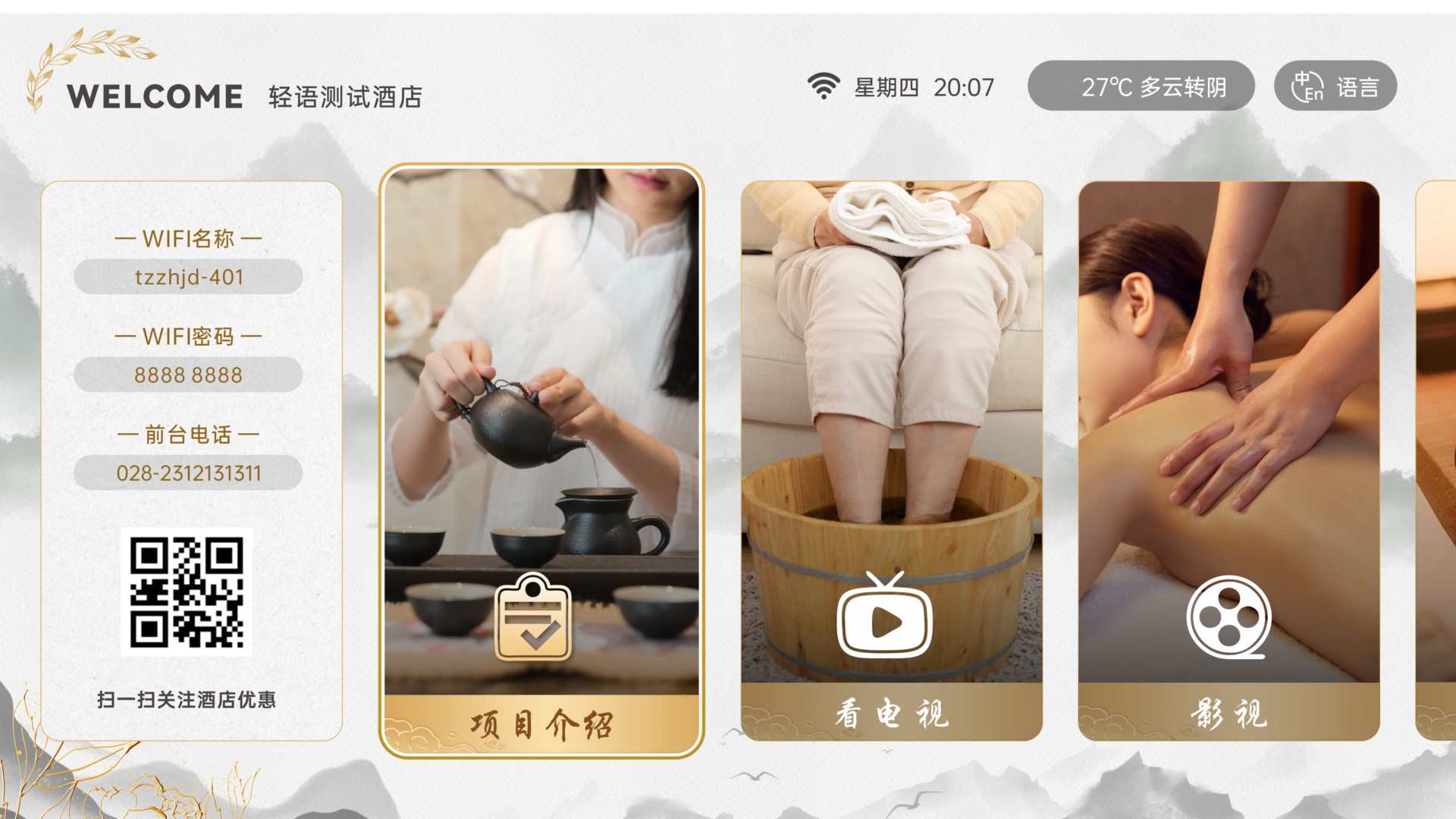Select the 看电视 watch TV card
1456x819 pixels.
[x=891, y=460]
